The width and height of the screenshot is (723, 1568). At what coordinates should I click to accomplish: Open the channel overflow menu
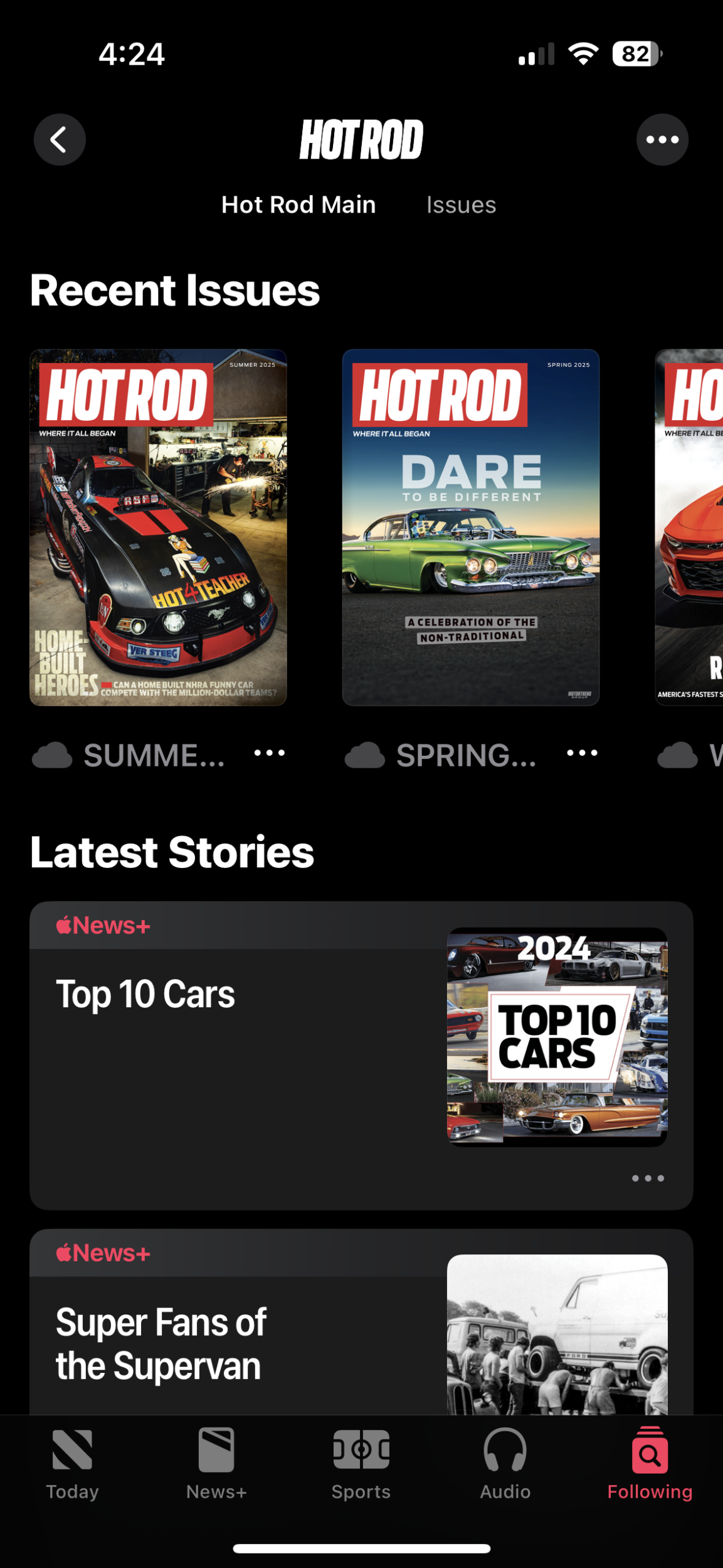662,139
